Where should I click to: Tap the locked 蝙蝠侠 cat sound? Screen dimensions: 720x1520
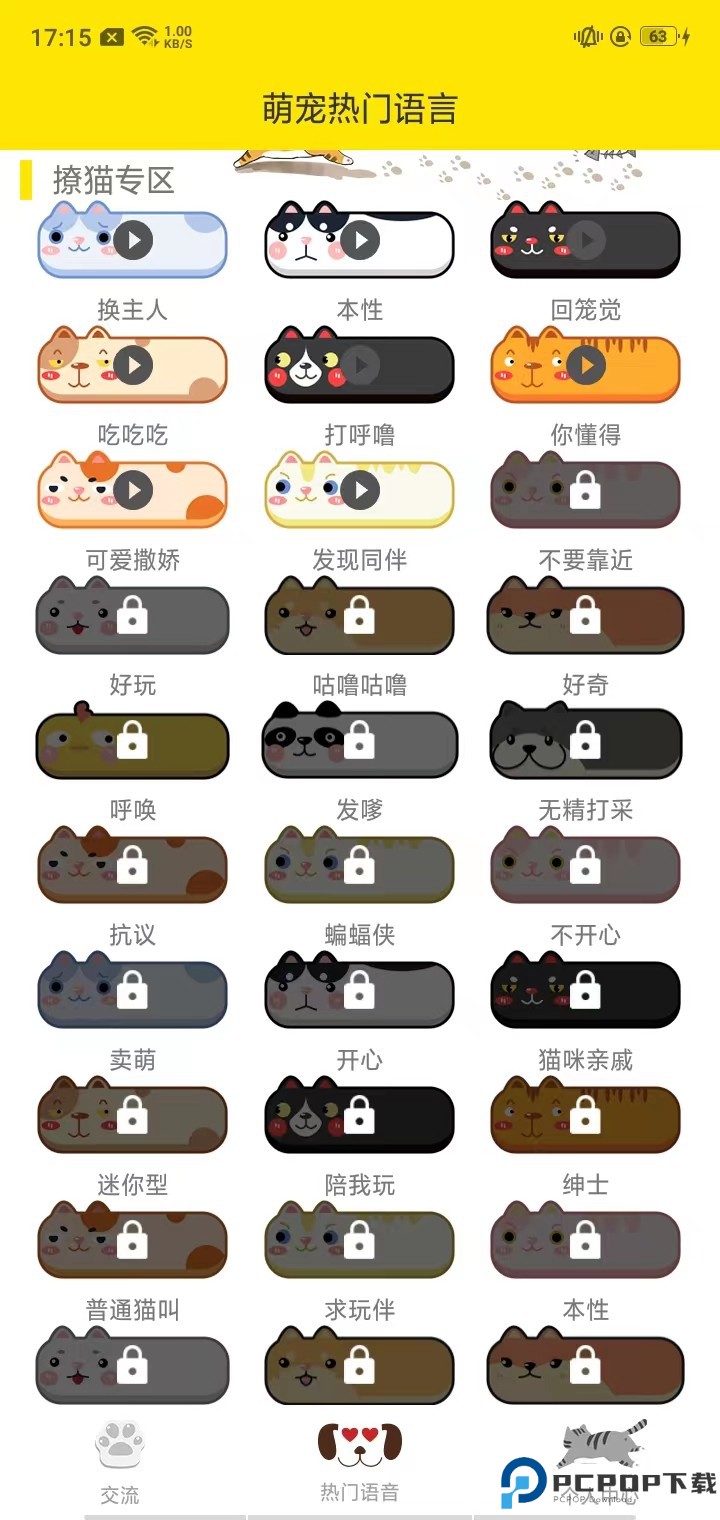pos(360,865)
